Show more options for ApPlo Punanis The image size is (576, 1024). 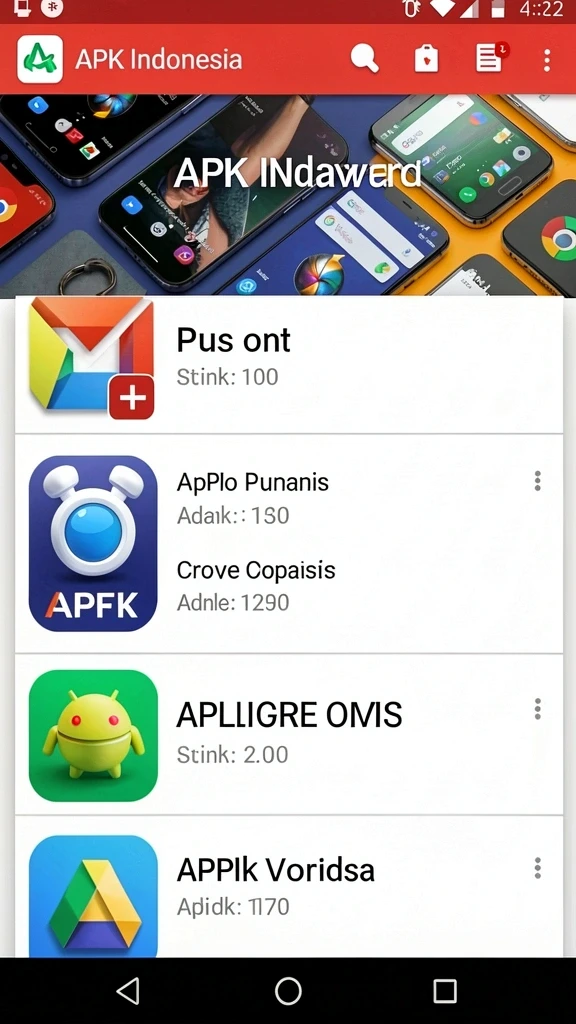pyautogui.click(x=537, y=481)
